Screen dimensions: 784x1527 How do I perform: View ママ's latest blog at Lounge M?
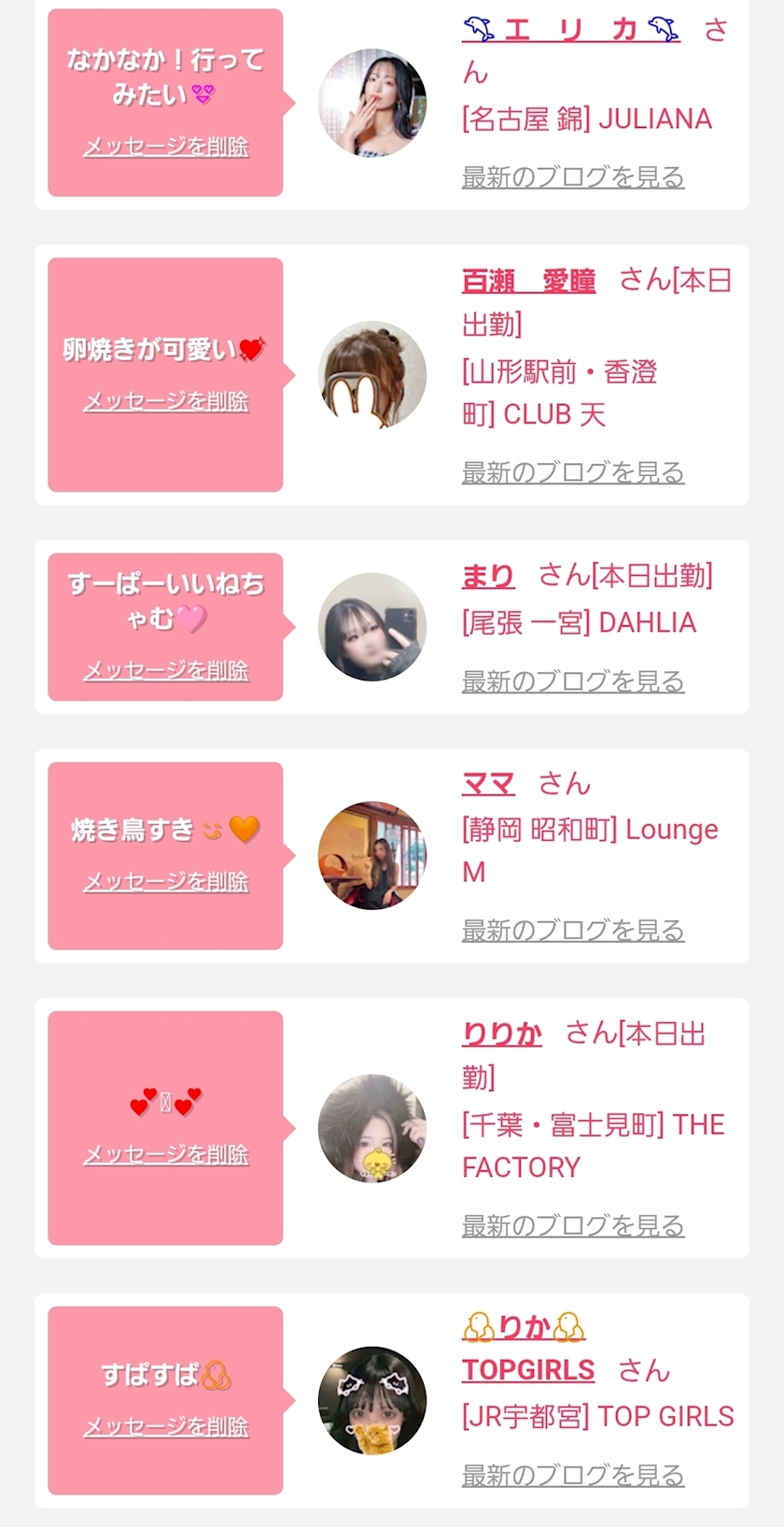(573, 930)
